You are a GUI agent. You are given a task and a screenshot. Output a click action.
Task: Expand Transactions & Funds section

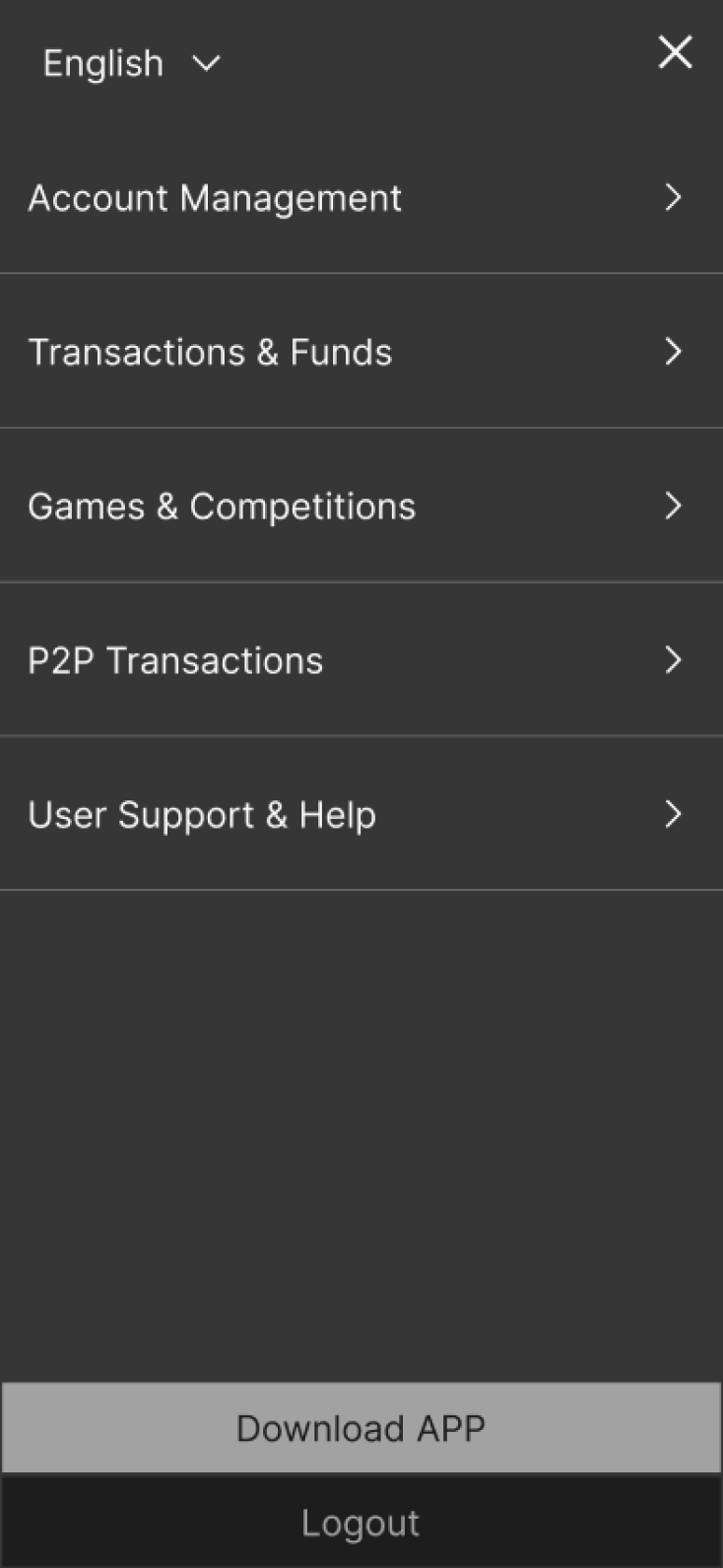[x=361, y=352]
